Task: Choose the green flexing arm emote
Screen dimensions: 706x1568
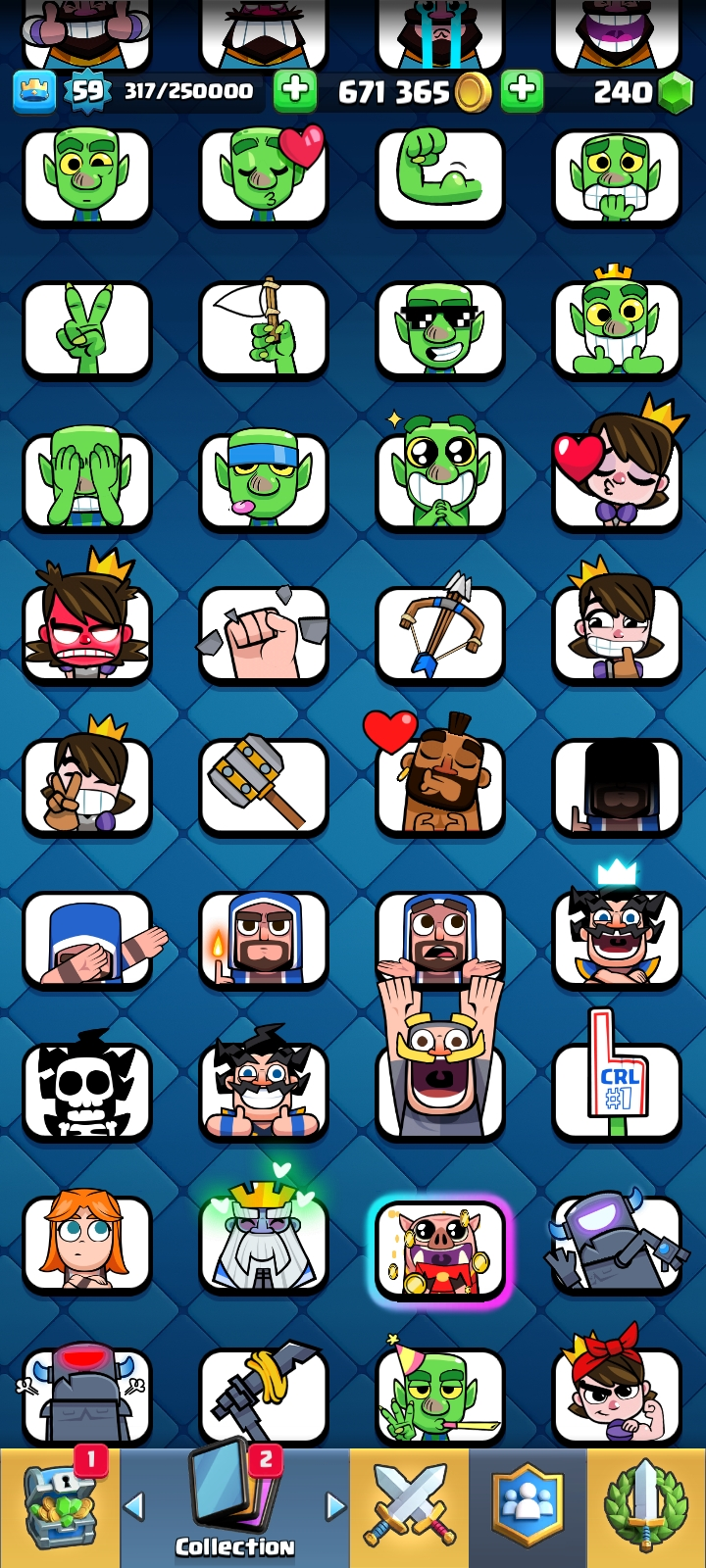Action: [439, 176]
